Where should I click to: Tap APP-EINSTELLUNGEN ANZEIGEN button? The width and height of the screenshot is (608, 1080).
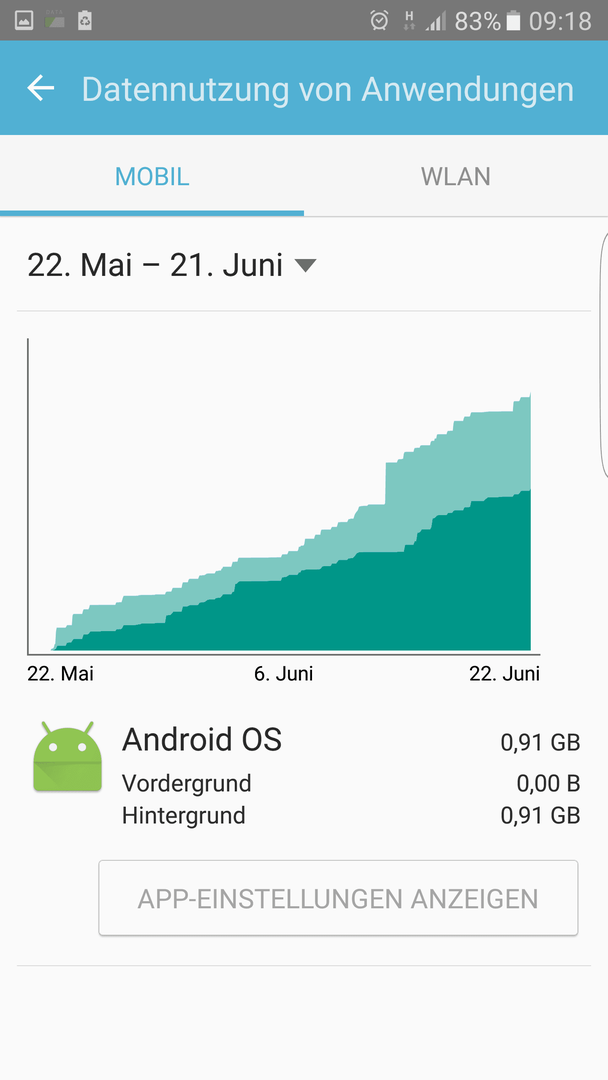pos(338,898)
